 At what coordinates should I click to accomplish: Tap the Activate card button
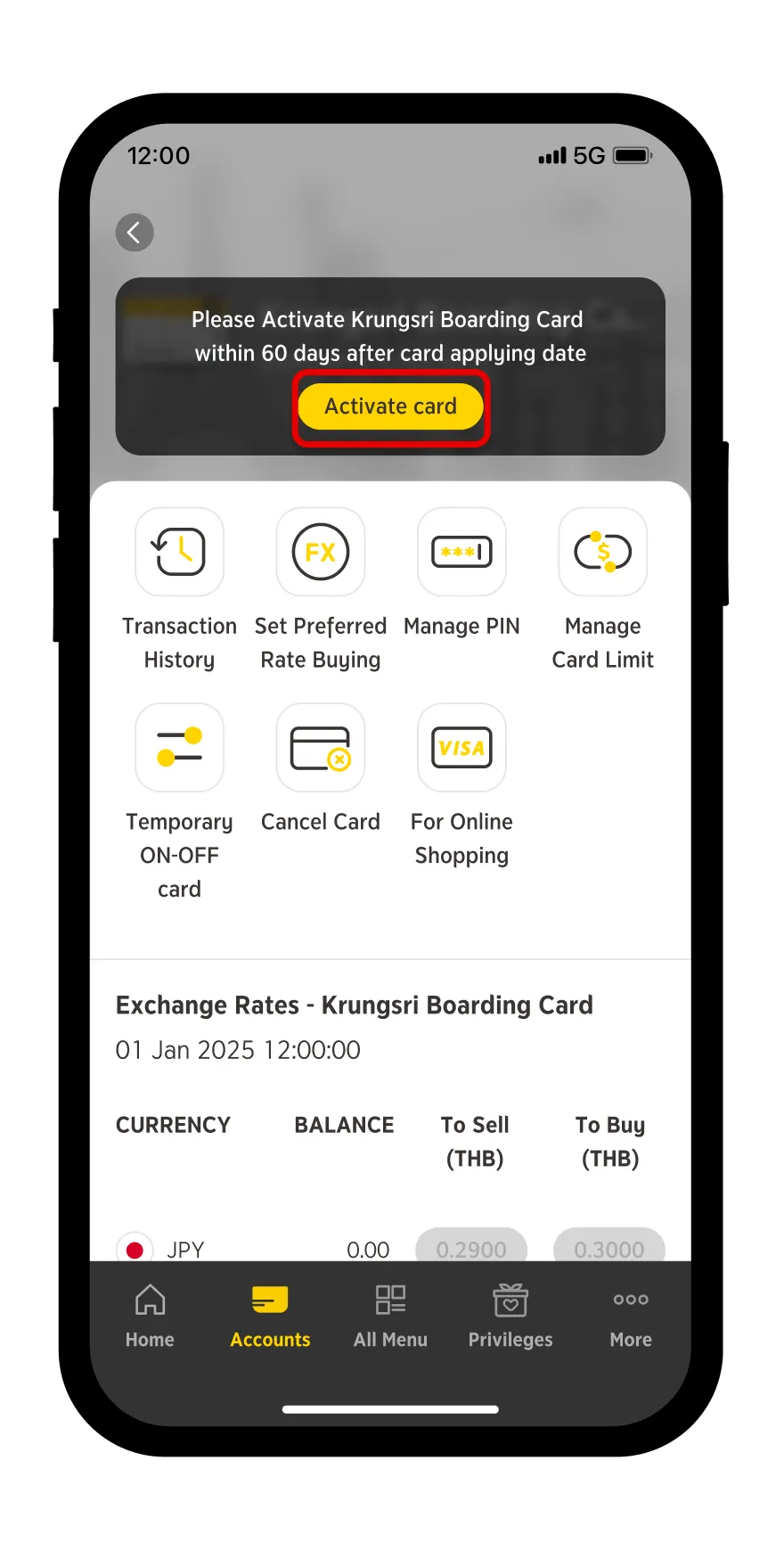[x=390, y=406]
